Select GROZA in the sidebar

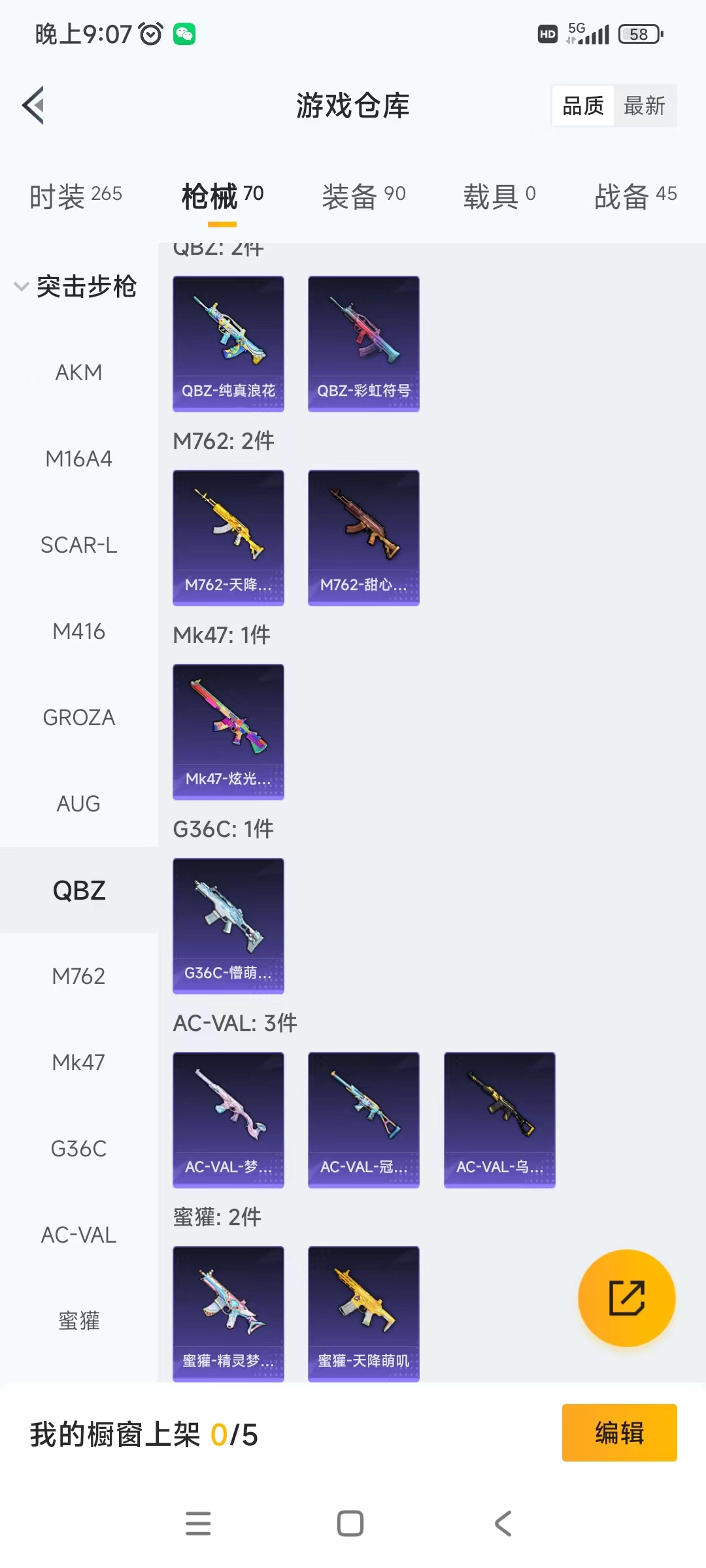(x=78, y=717)
